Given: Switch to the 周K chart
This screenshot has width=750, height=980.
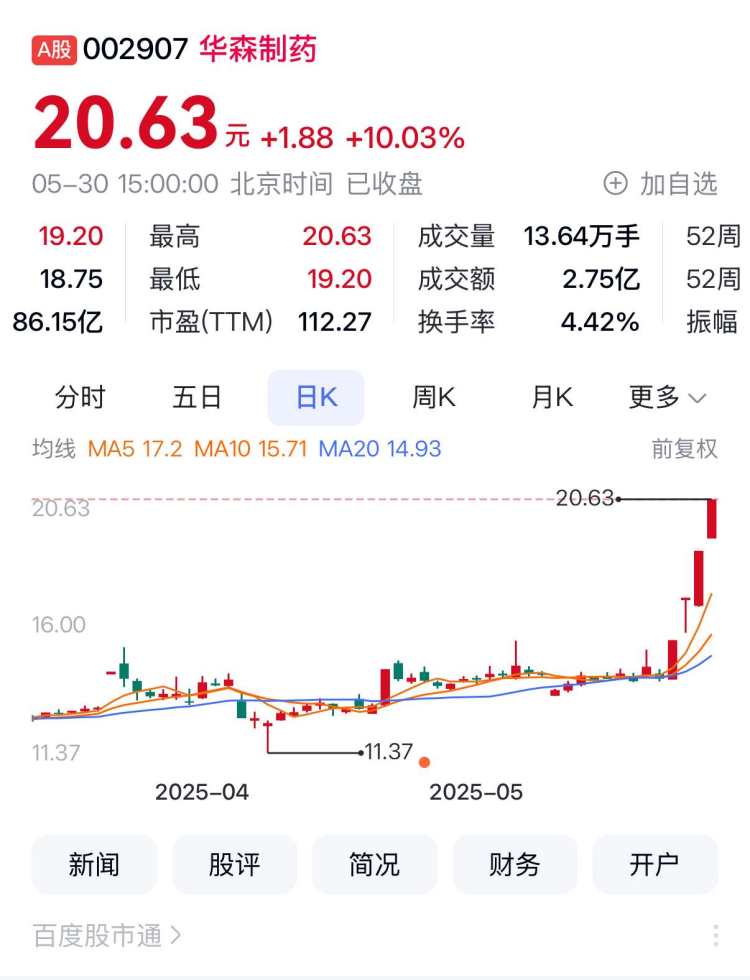Looking at the screenshot, I should 434,397.
